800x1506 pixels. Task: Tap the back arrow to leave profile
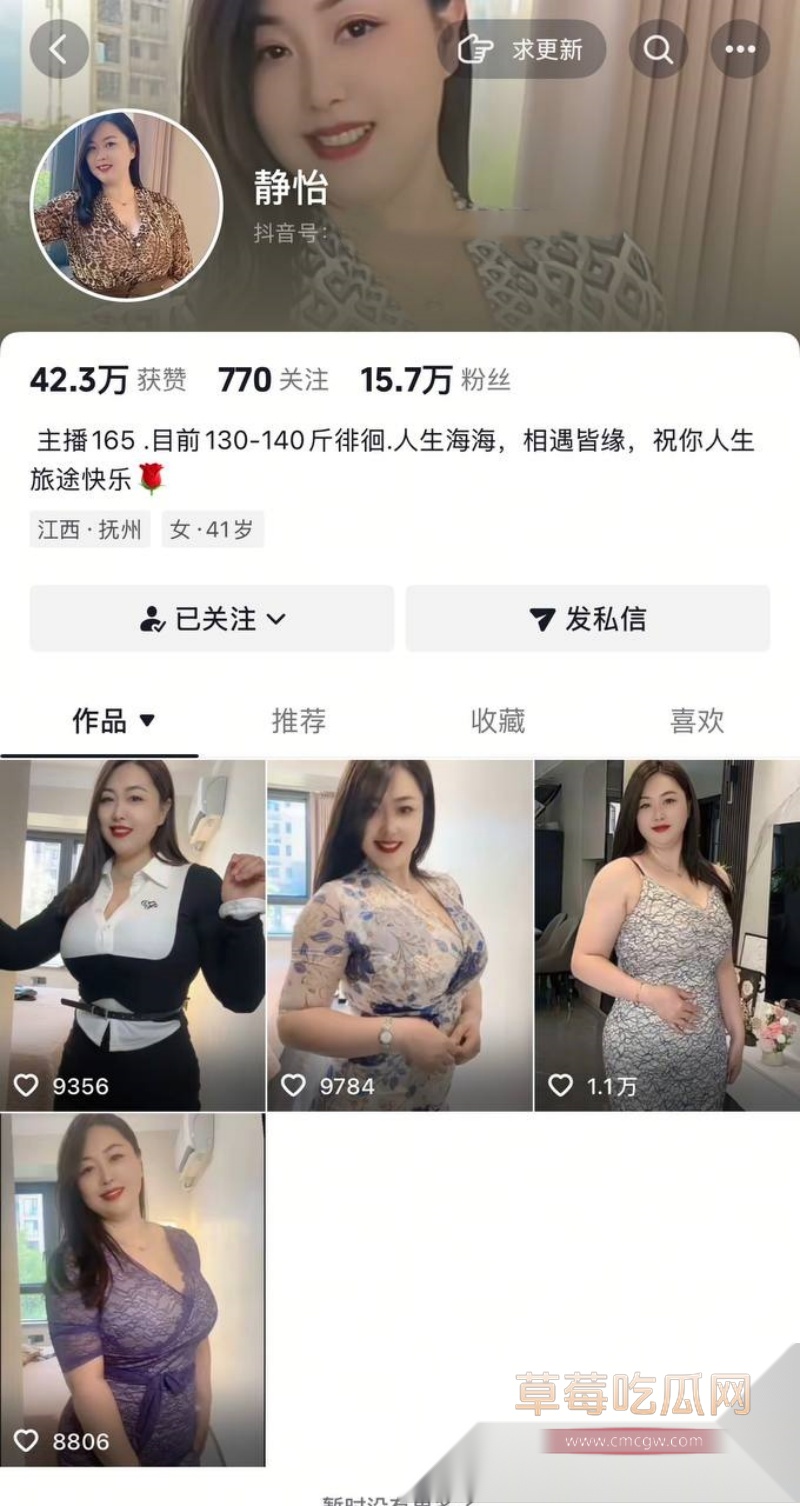(x=60, y=49)
